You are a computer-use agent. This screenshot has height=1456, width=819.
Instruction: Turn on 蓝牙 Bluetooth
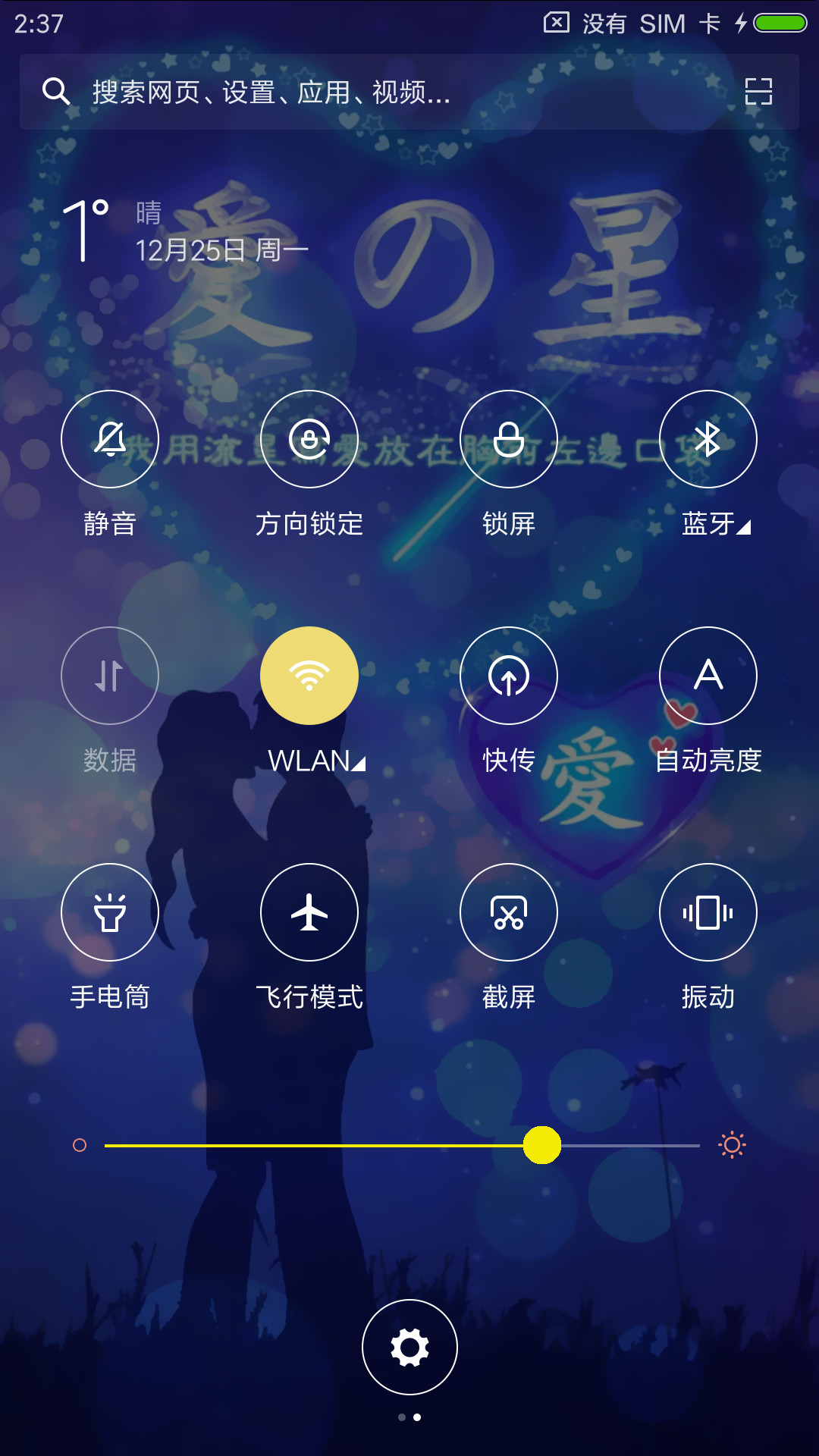[x=708, y=439]
